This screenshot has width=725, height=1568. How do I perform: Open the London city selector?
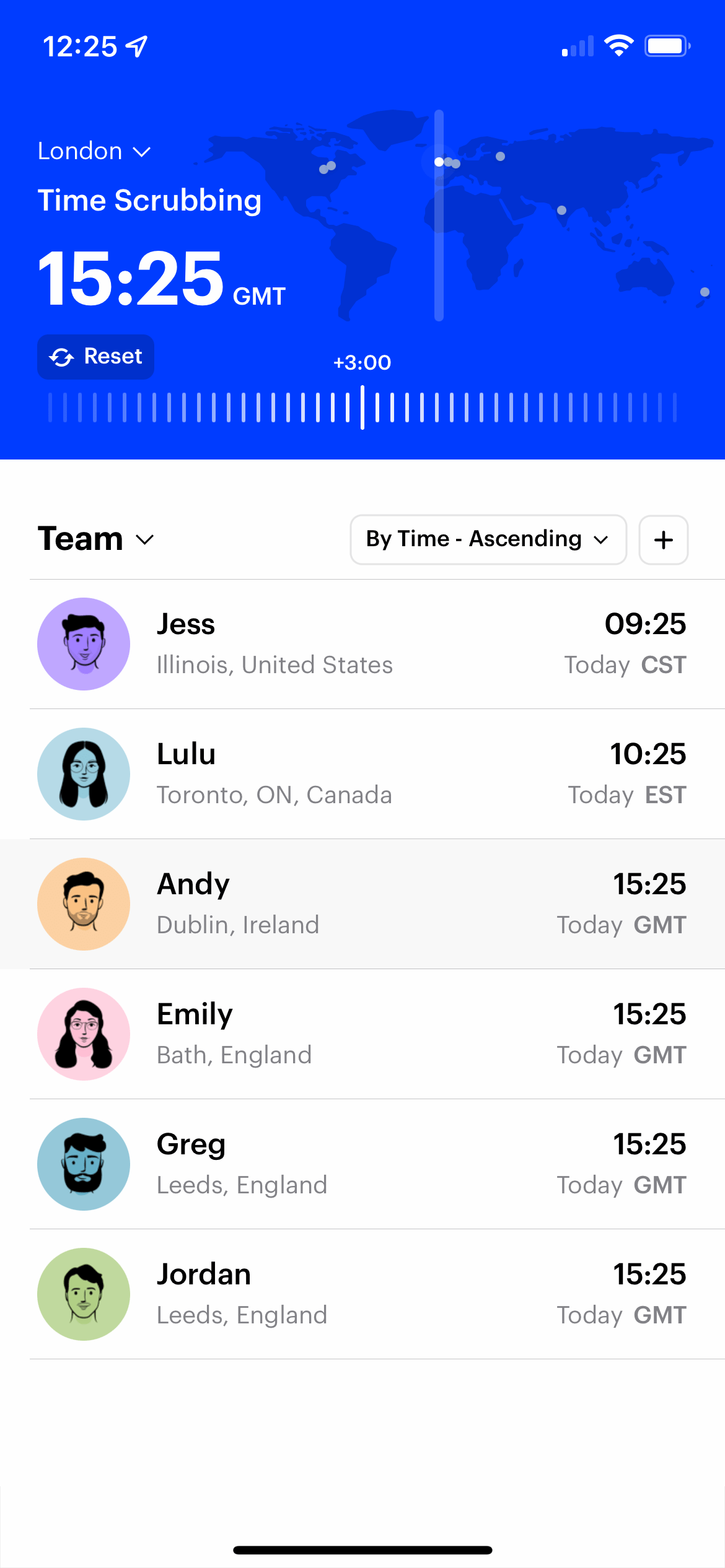coord(93,150)
